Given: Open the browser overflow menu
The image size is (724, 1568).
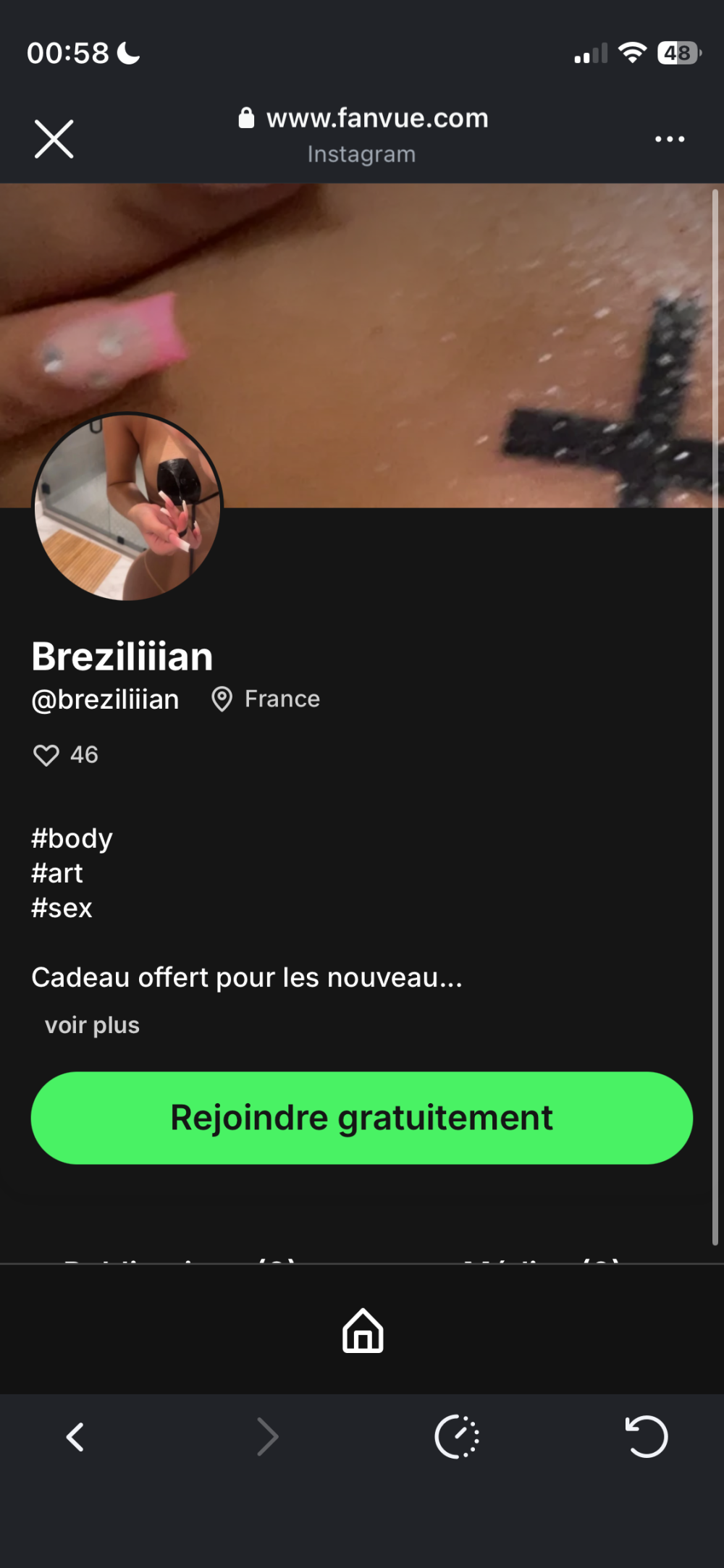Looking at the screenshot, I should [670, 138].
